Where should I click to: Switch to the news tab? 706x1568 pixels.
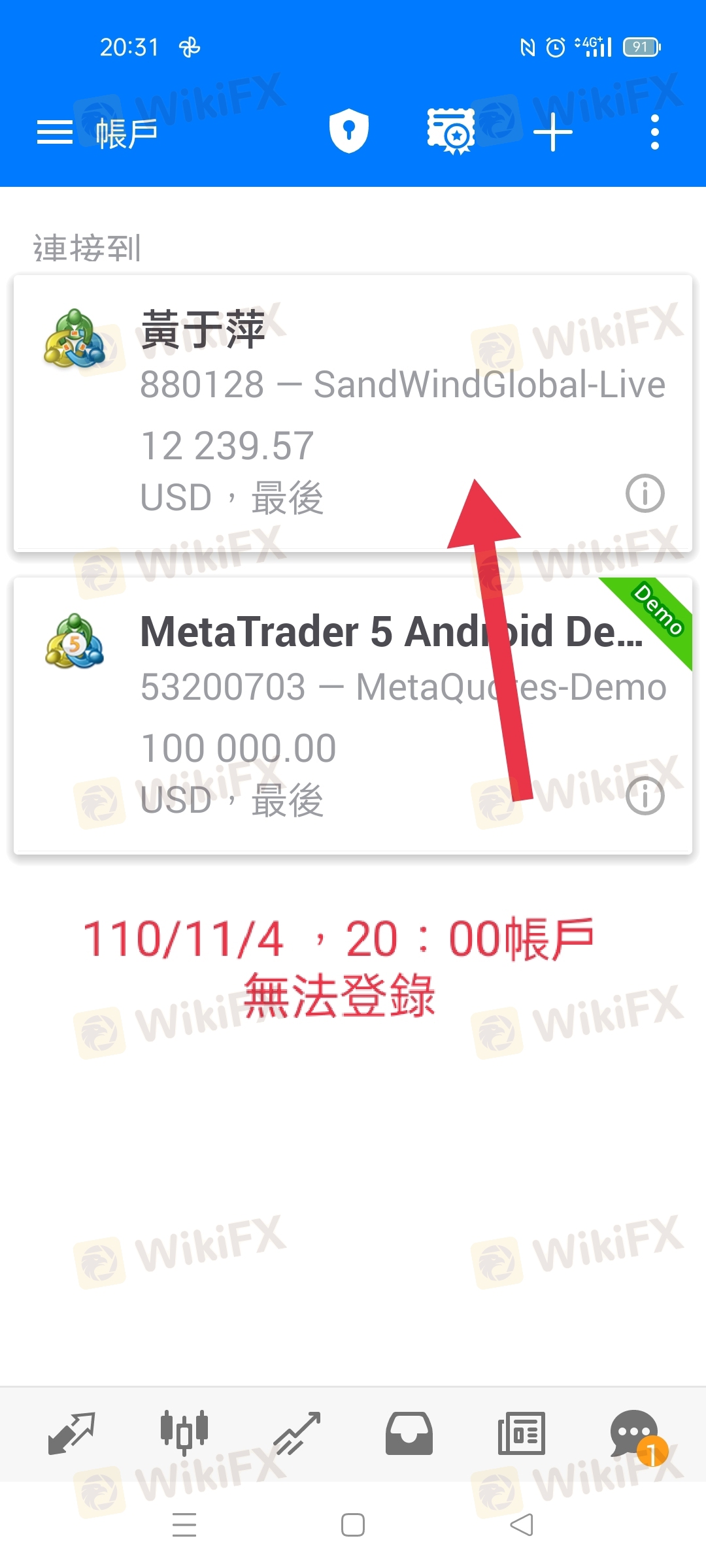pos(522,1434)
